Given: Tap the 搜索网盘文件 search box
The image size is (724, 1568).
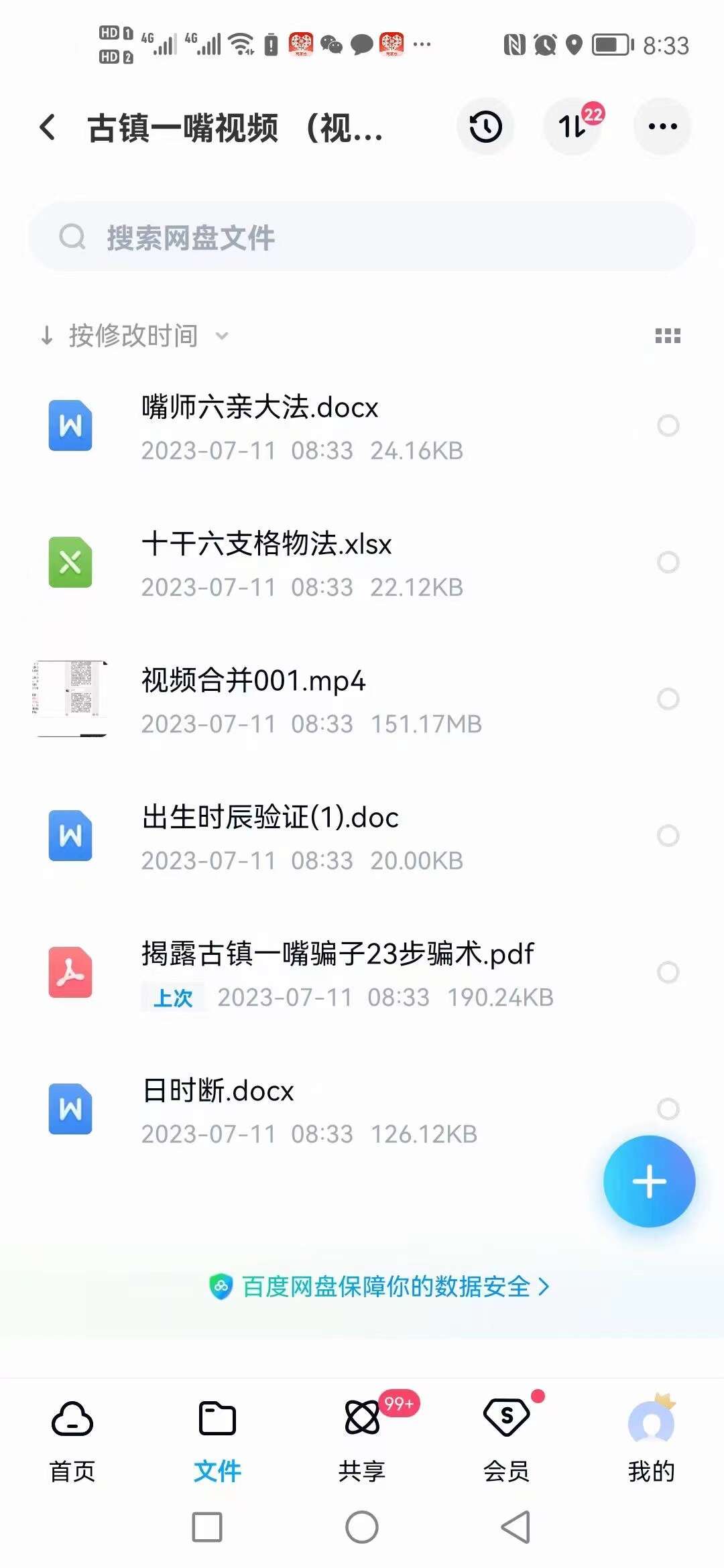Looking at the screenshot, I should tap(362, 237).
